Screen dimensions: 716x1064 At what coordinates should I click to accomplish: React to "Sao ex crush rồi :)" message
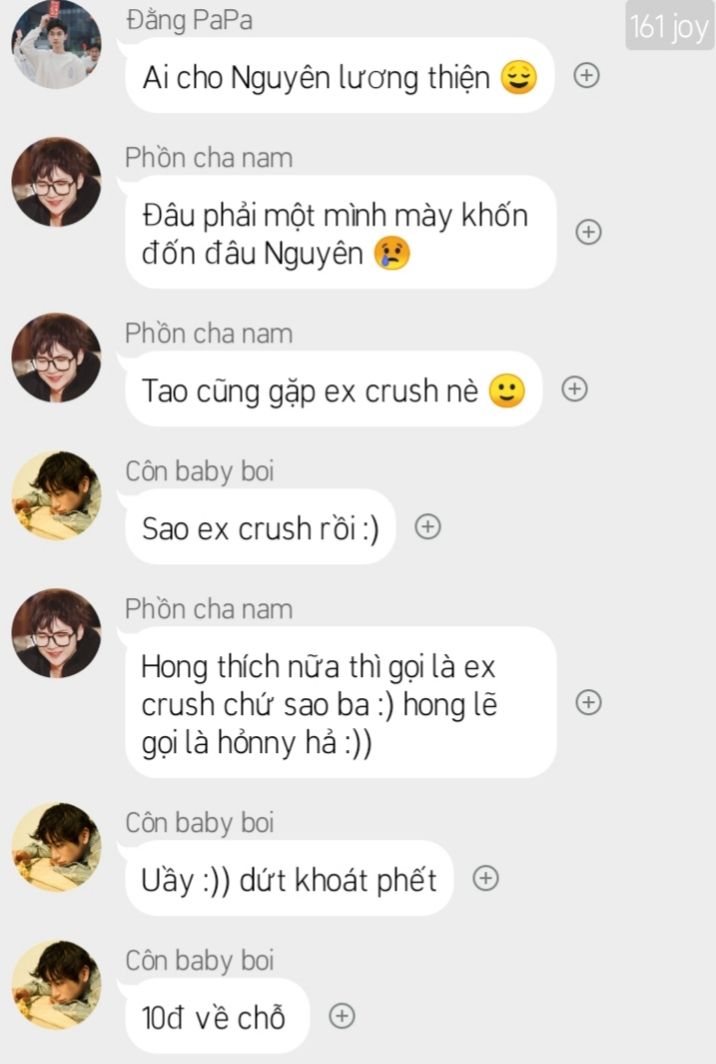pos(428,527)
